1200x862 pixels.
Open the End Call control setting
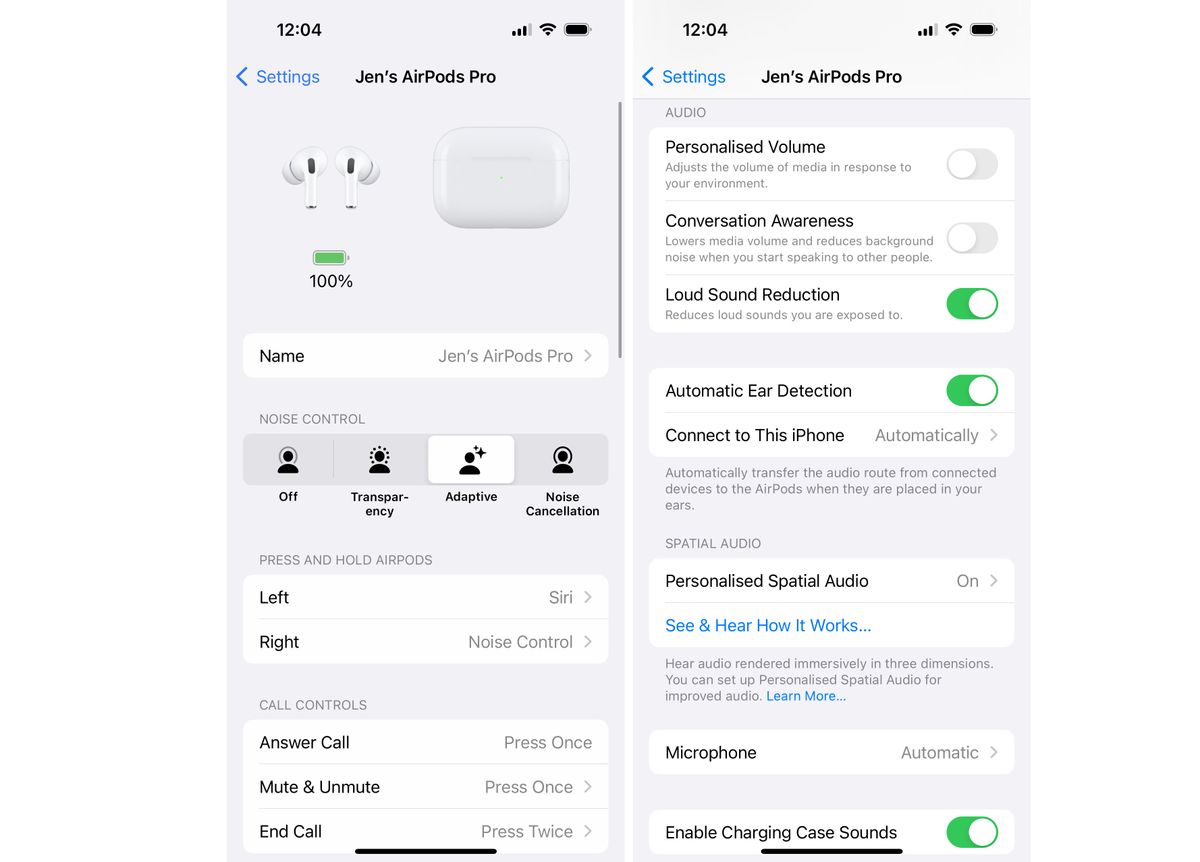click(425, 831)
